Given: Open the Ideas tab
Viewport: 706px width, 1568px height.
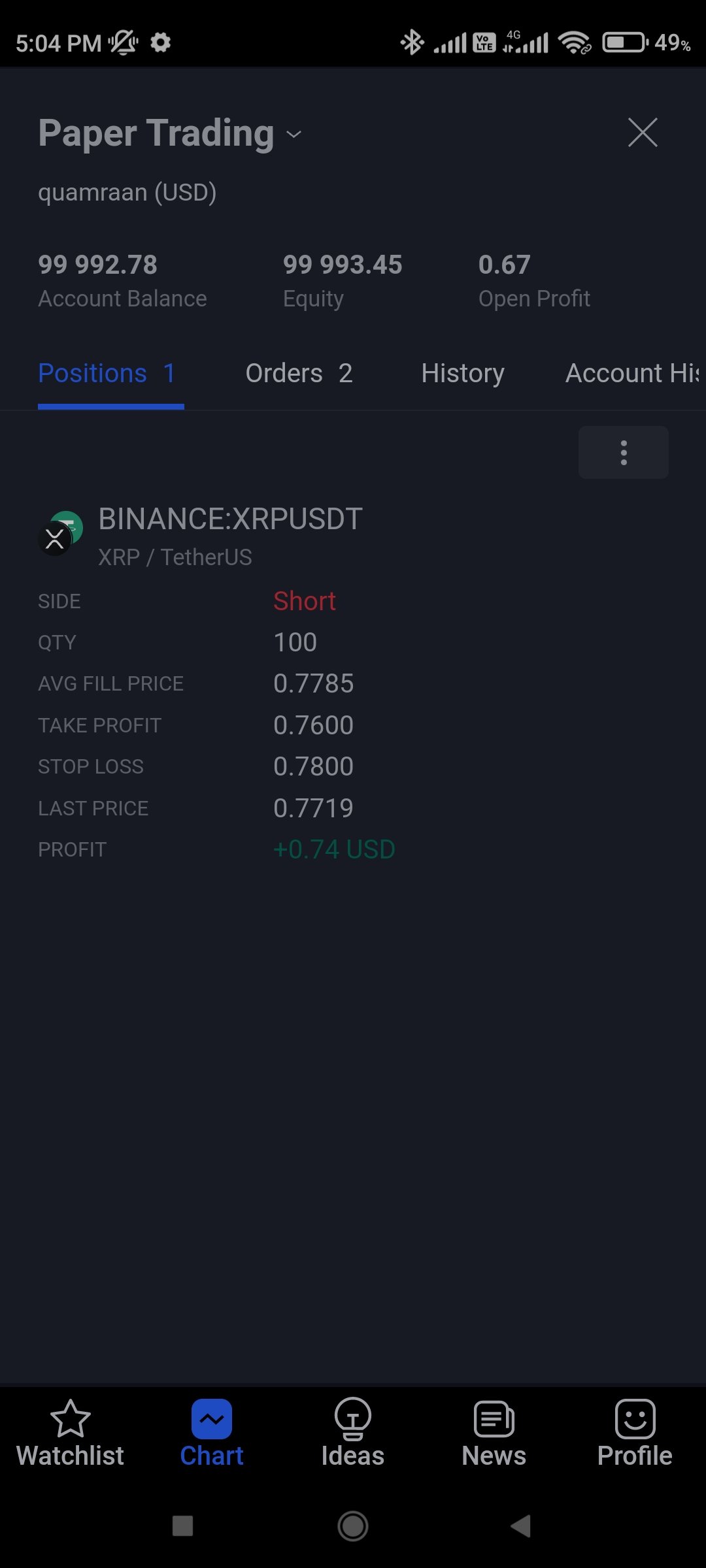Looking at the screenshot, I should click(353, 1435).
